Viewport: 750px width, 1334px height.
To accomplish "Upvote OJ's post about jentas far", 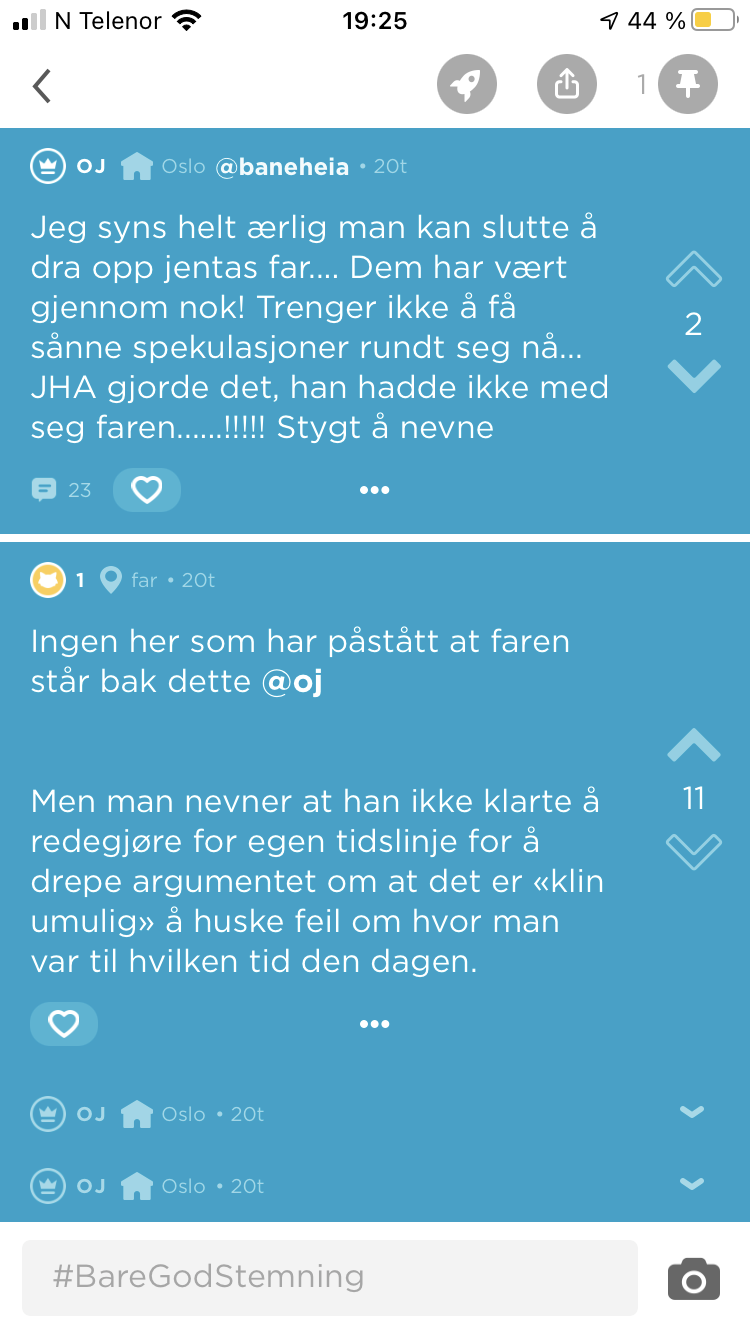I will [693, 270].
